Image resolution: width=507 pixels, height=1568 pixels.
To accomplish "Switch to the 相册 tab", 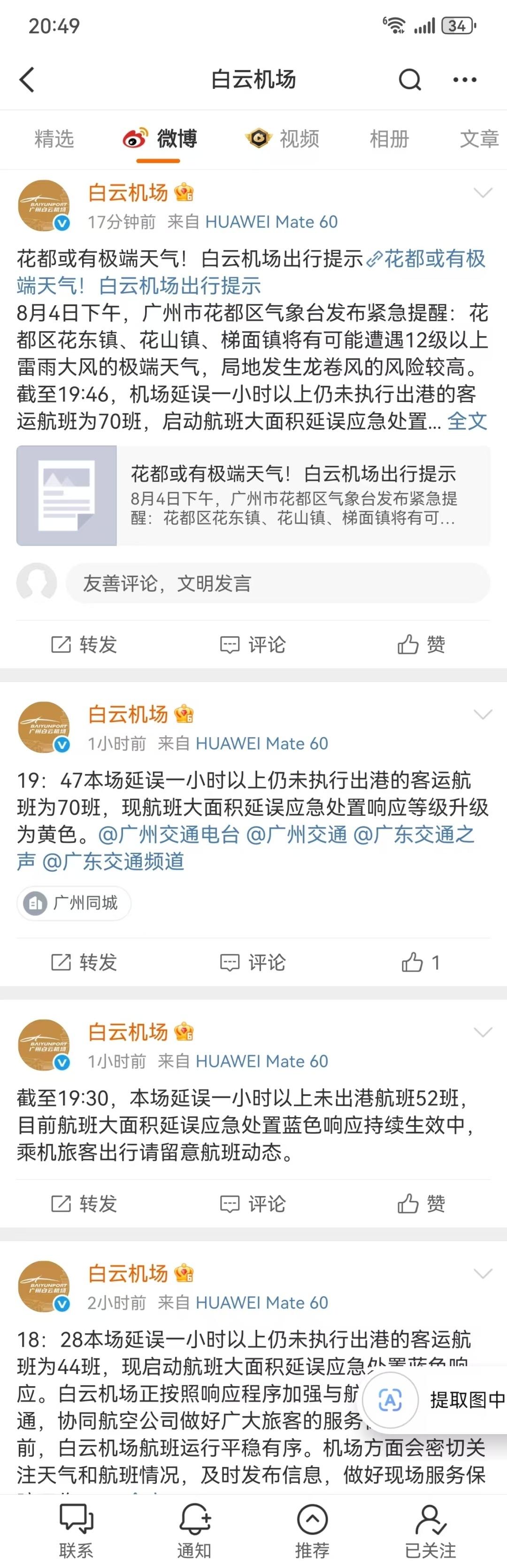I will [389, 139].
